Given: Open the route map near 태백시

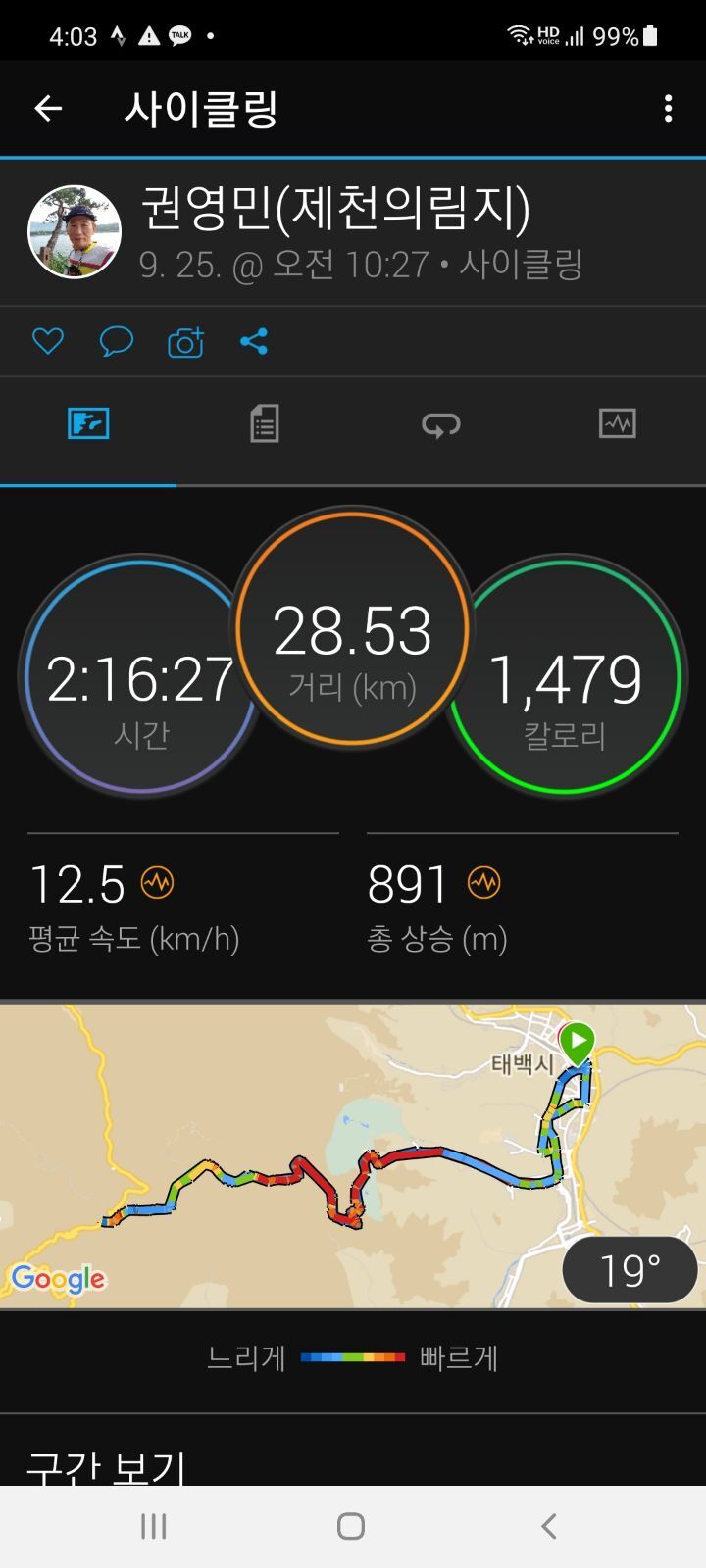Looking at the screenshot, I should coord(353,1154).
